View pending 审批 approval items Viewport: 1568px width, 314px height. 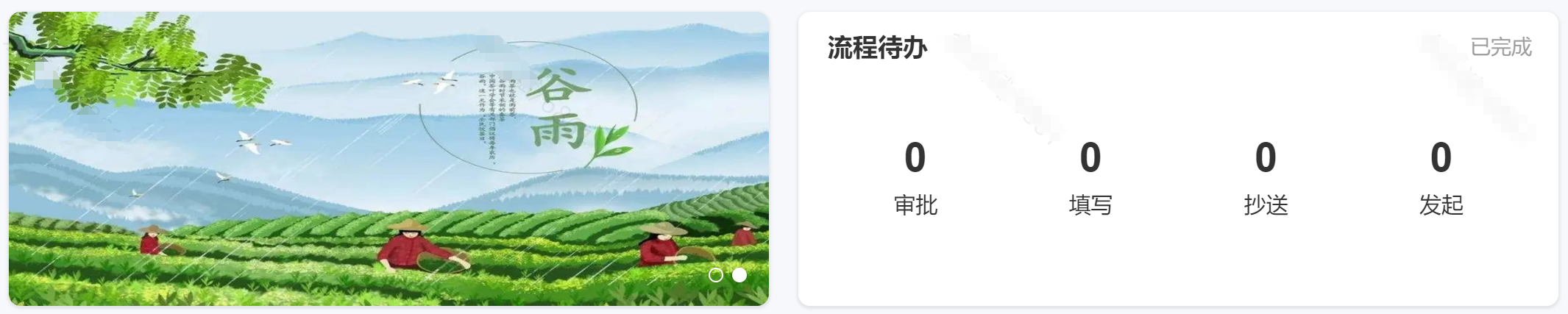point(915,178)
